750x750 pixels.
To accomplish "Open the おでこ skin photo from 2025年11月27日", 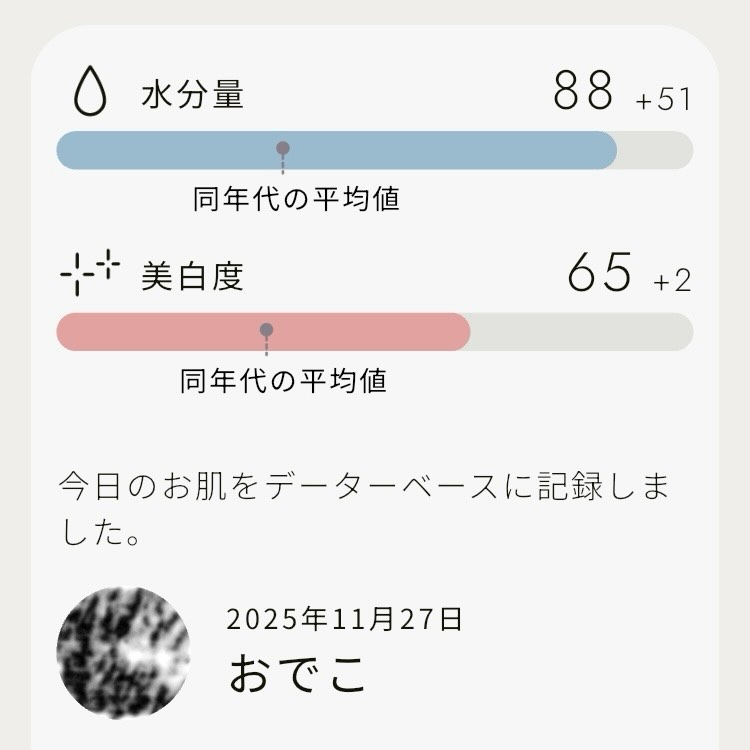I will coord(124,653).
